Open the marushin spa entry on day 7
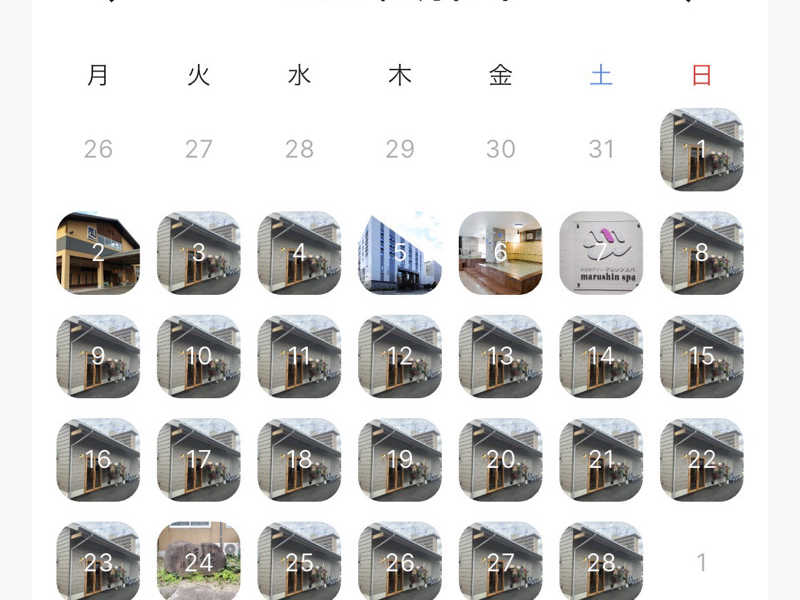 click(x=601, y=252)
